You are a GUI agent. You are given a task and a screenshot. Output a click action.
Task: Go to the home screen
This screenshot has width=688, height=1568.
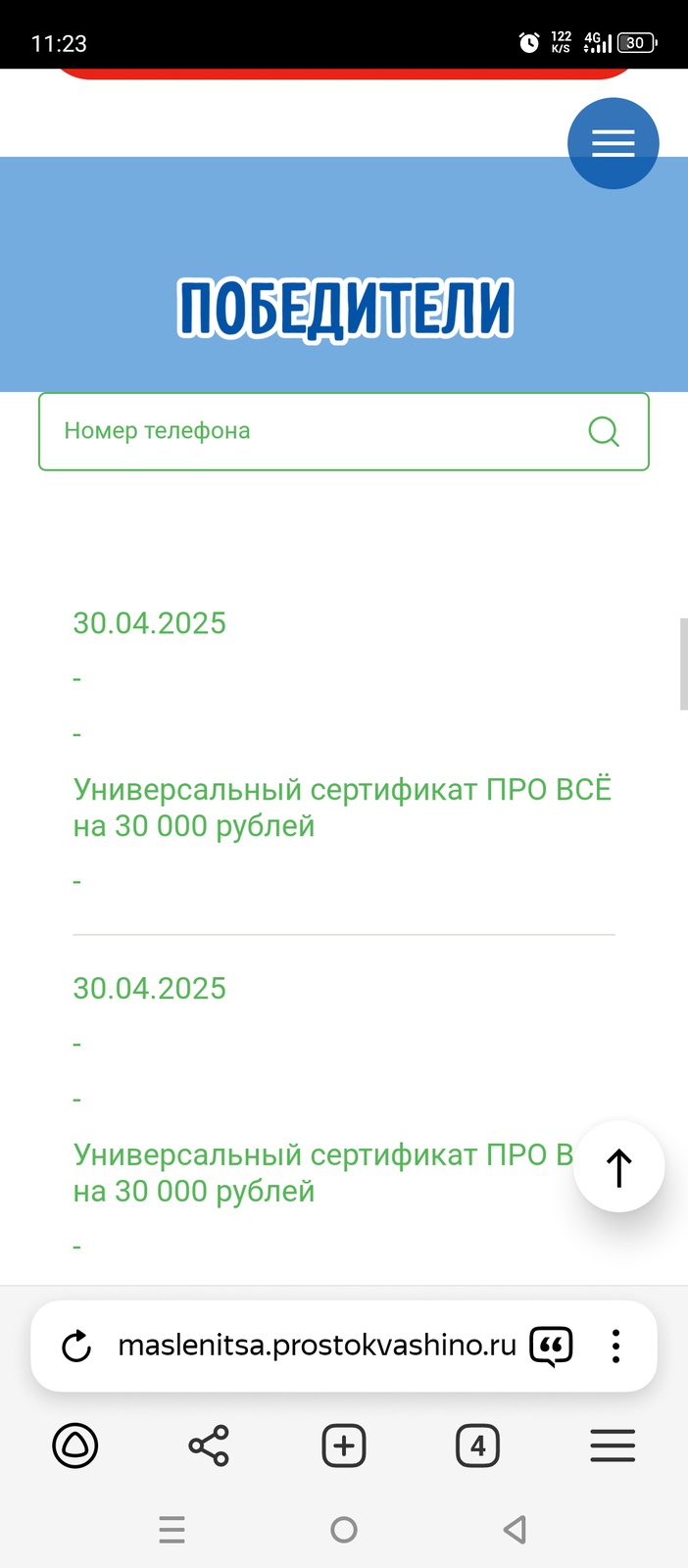[x=344, y=1530]
